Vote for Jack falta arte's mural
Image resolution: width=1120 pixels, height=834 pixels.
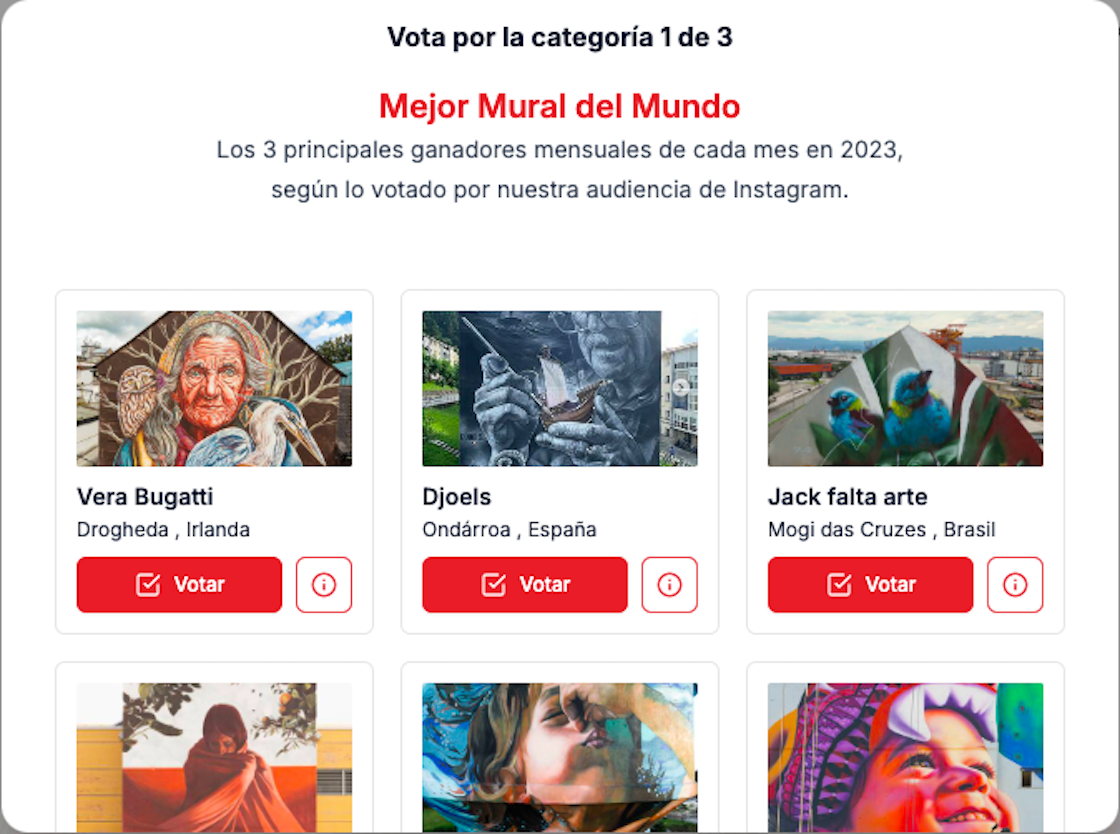click(x=870, y=585)
